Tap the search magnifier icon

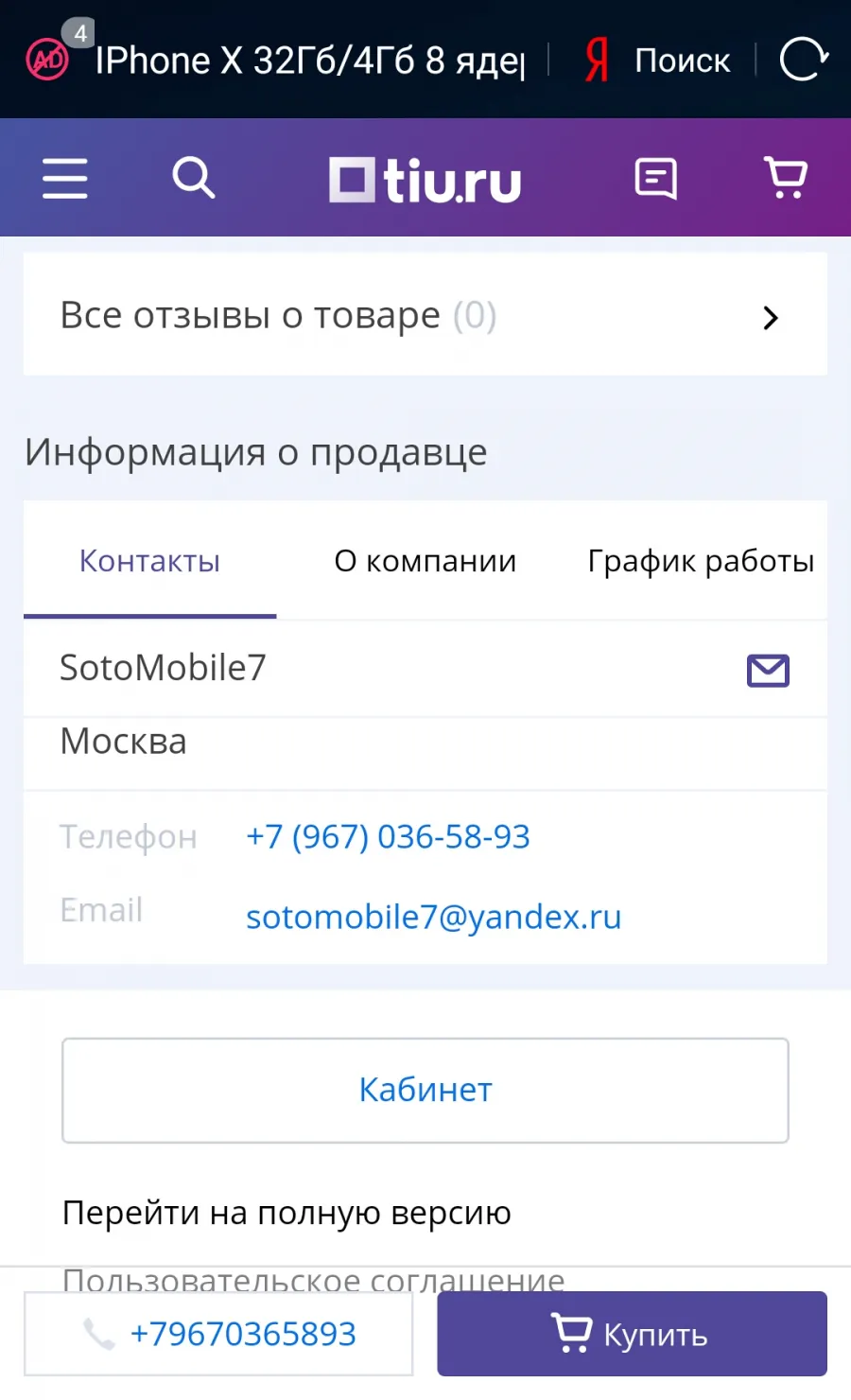coord(194,178)
